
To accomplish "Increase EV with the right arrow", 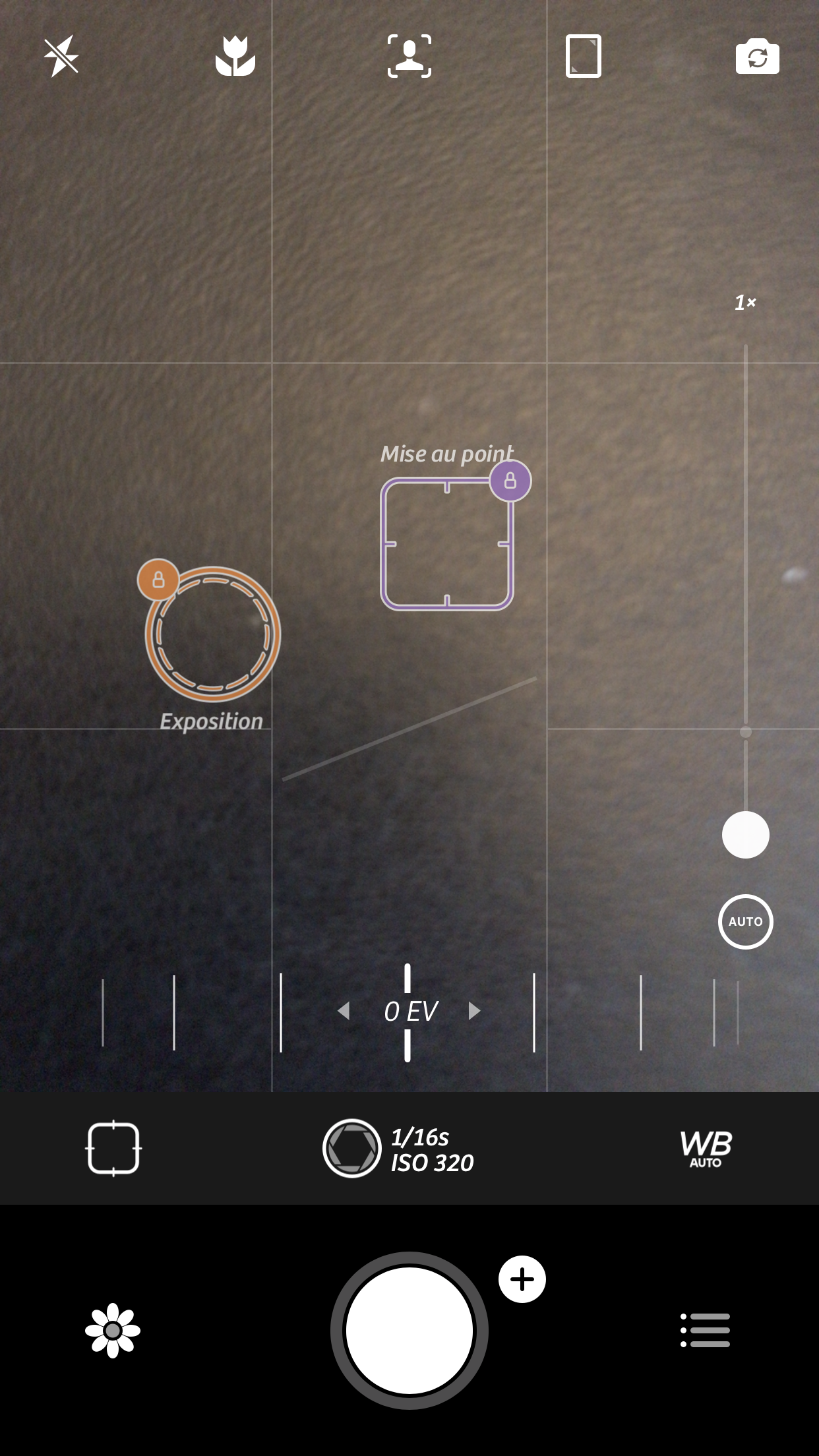I will tap(474, 1011).
